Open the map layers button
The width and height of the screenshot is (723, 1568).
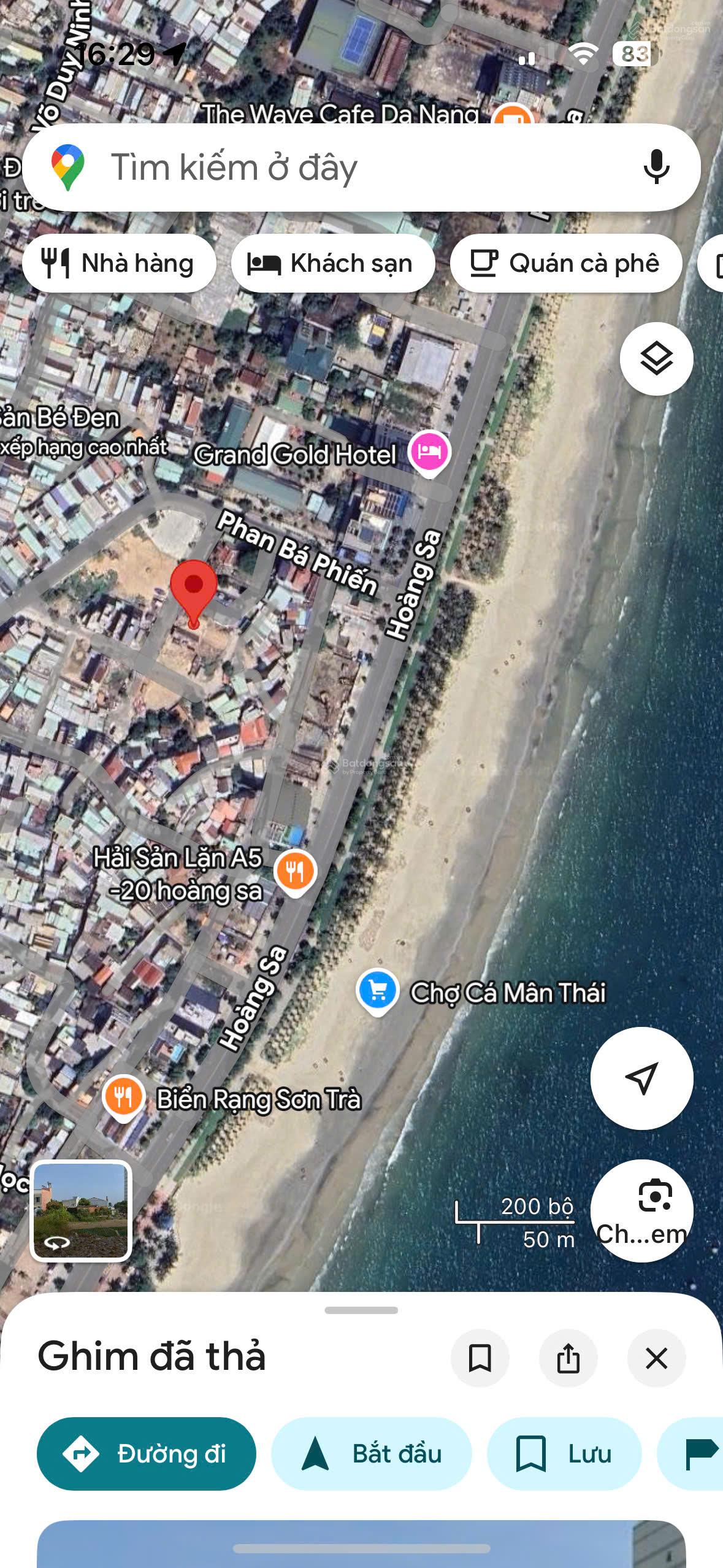pos(656,359)
